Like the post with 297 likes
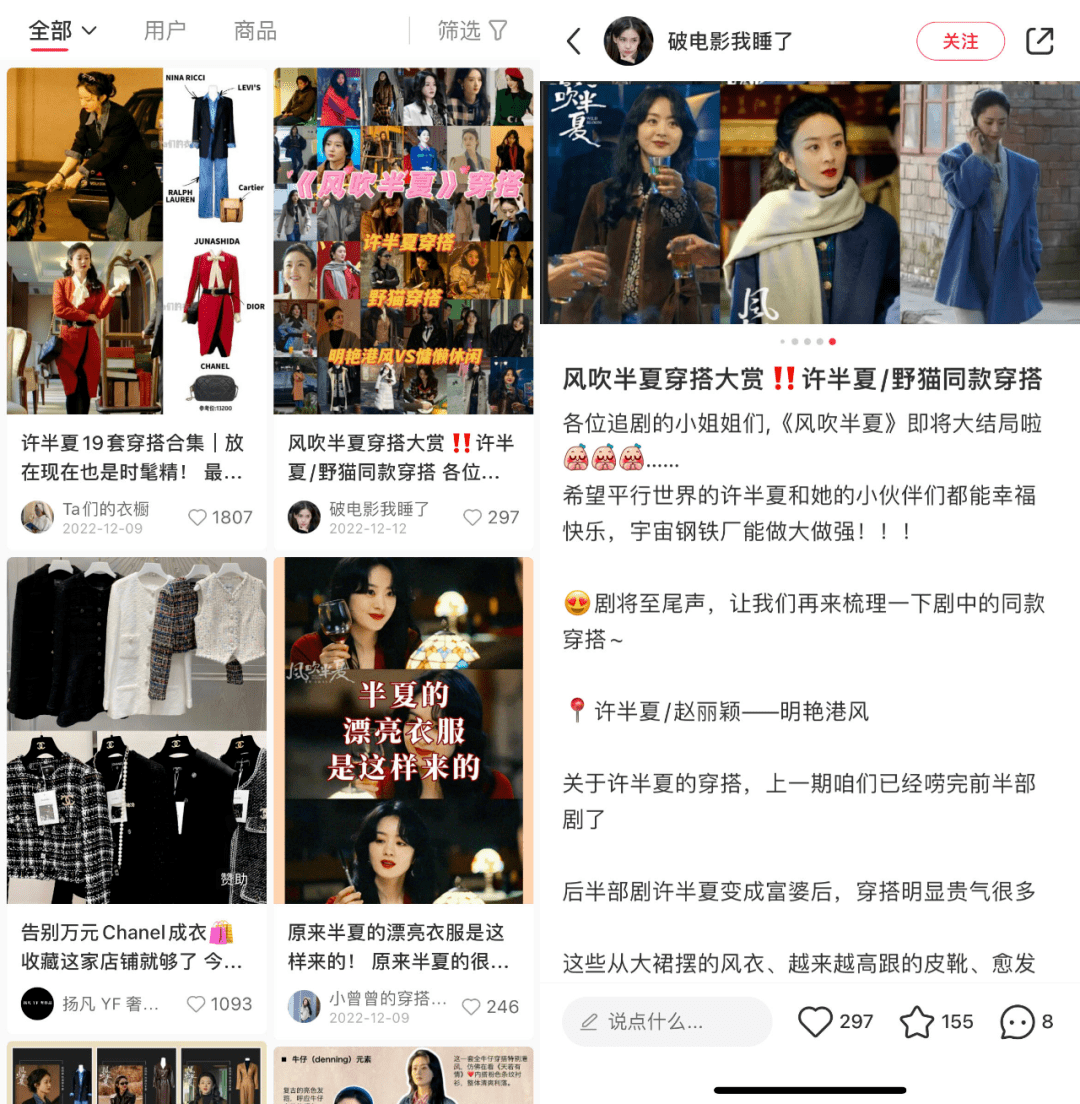Screen dimensions: 1080x1104 (816, 1021)
